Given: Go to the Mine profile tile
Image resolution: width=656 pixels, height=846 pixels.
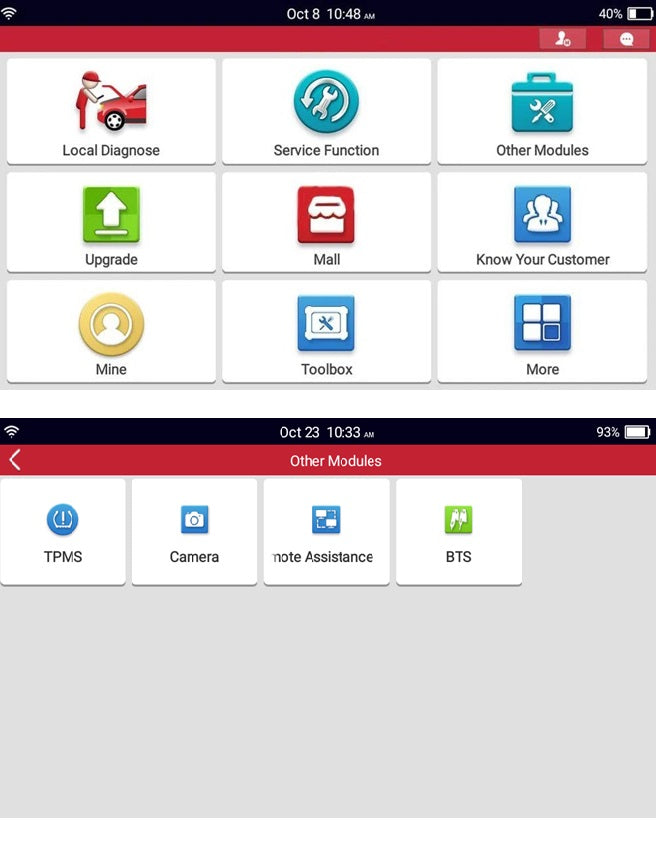Looking at the screenshot, I should pos(111,331).
